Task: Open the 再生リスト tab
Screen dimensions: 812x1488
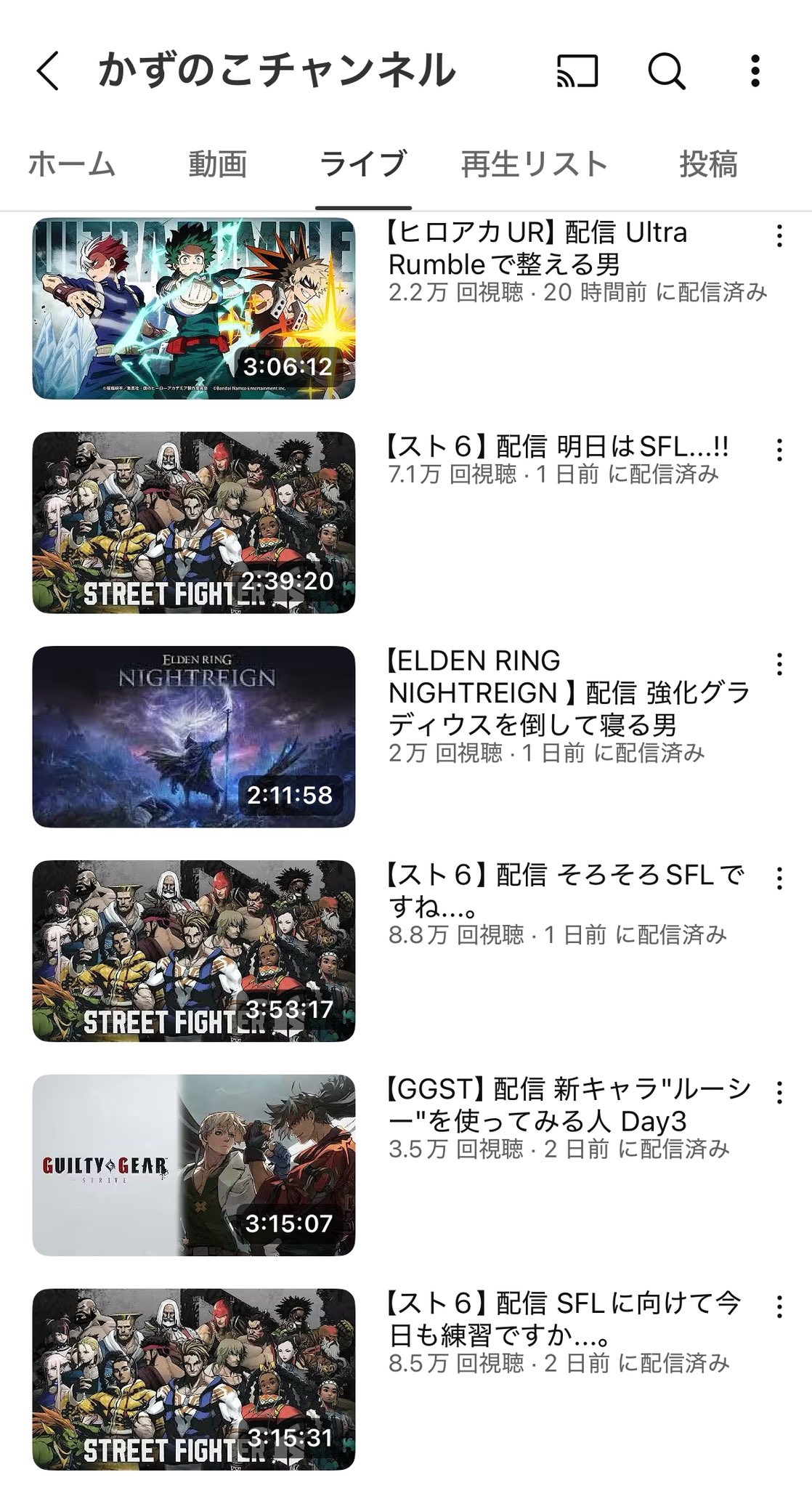Action: [x=535, y=164]
